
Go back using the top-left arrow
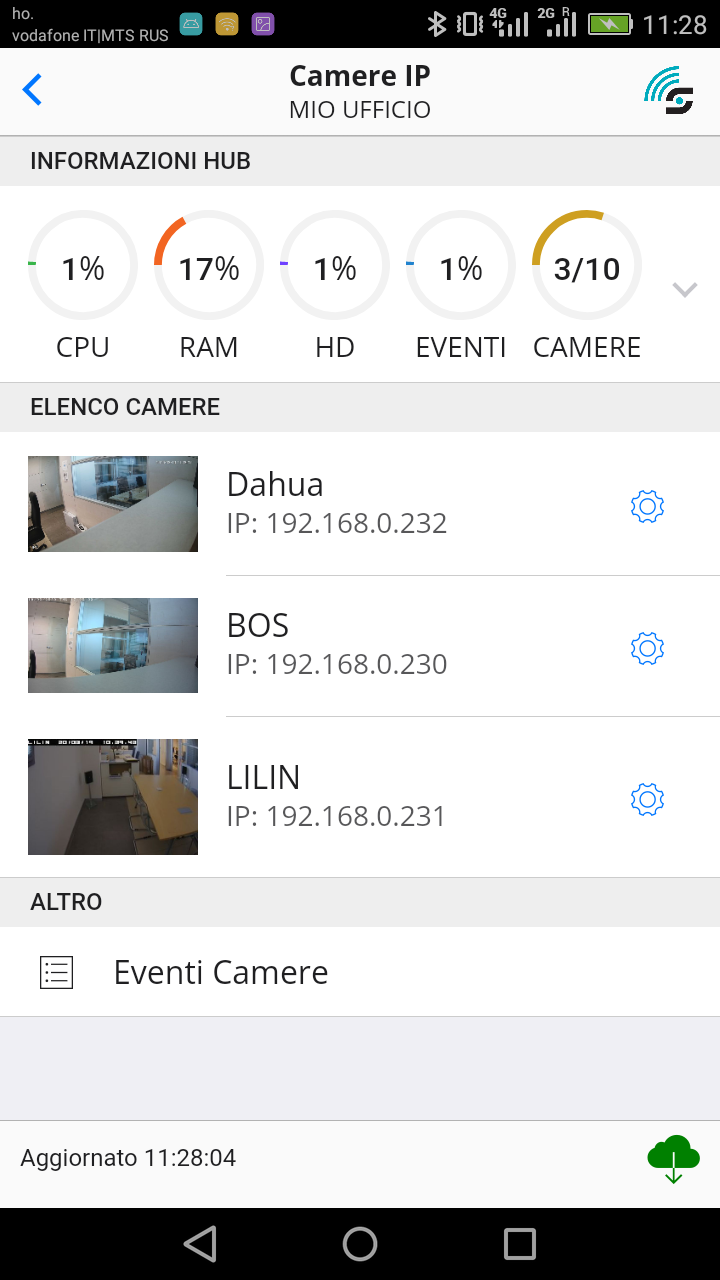[x=33, y=90]
